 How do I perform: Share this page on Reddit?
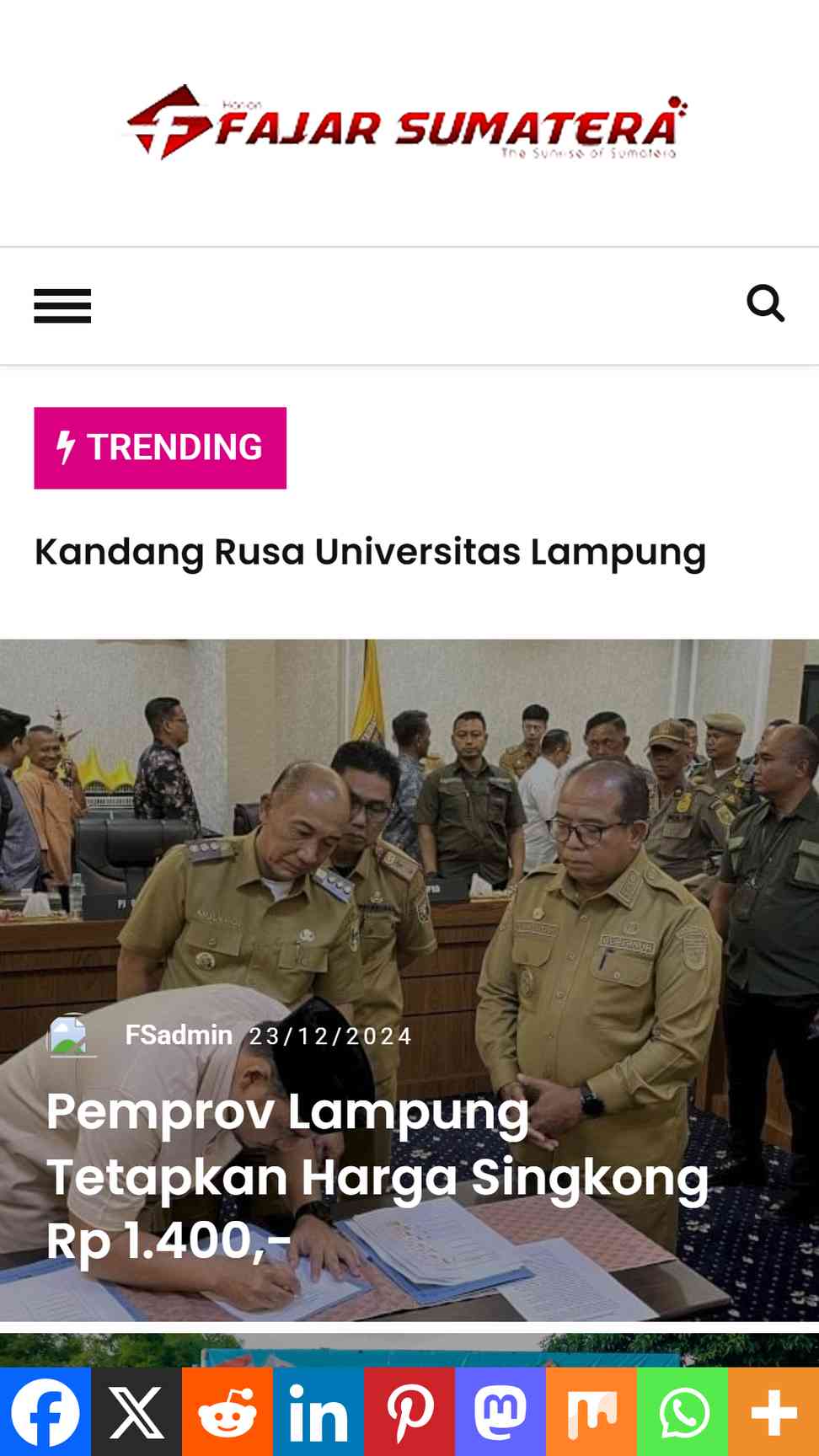(x=227, y=1412)
